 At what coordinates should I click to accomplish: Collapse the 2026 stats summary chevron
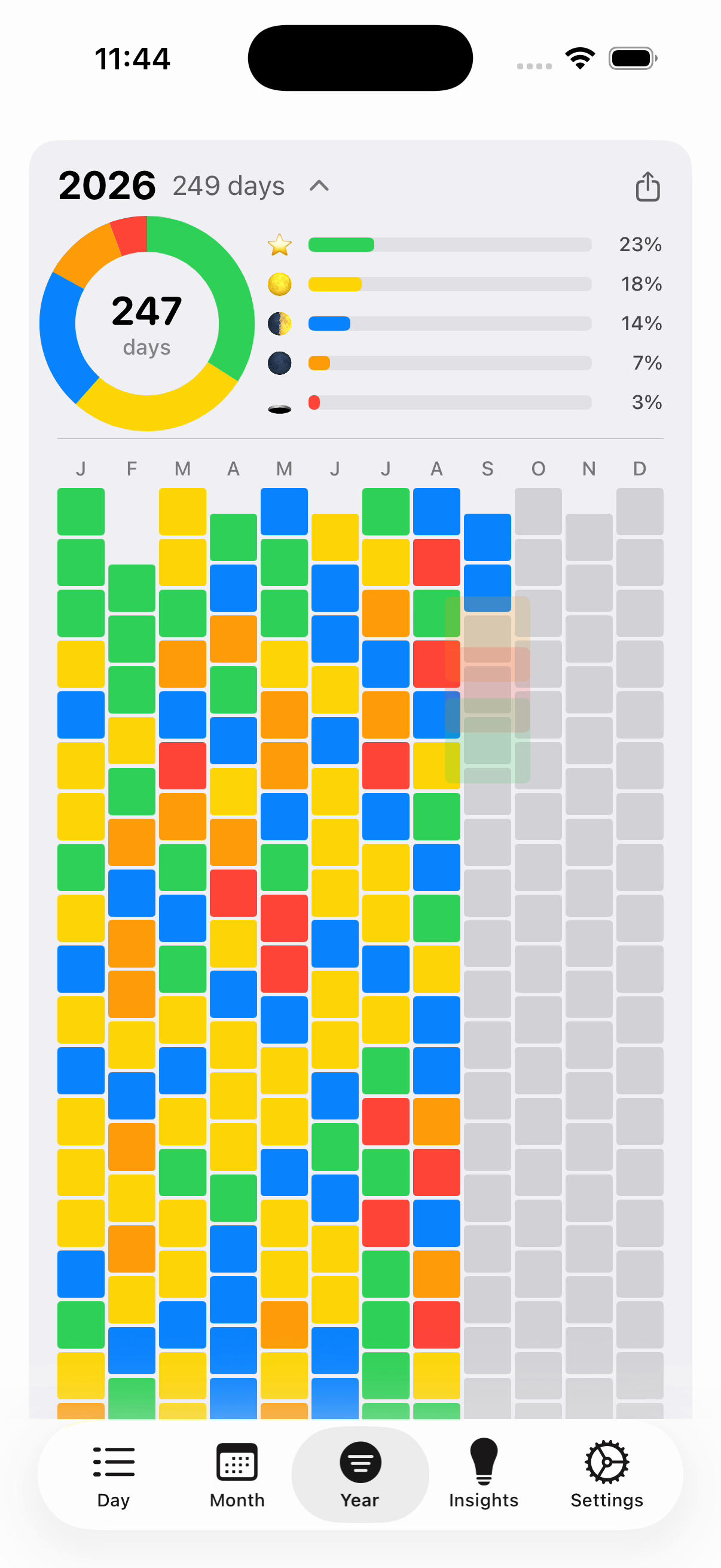point(319,186)
